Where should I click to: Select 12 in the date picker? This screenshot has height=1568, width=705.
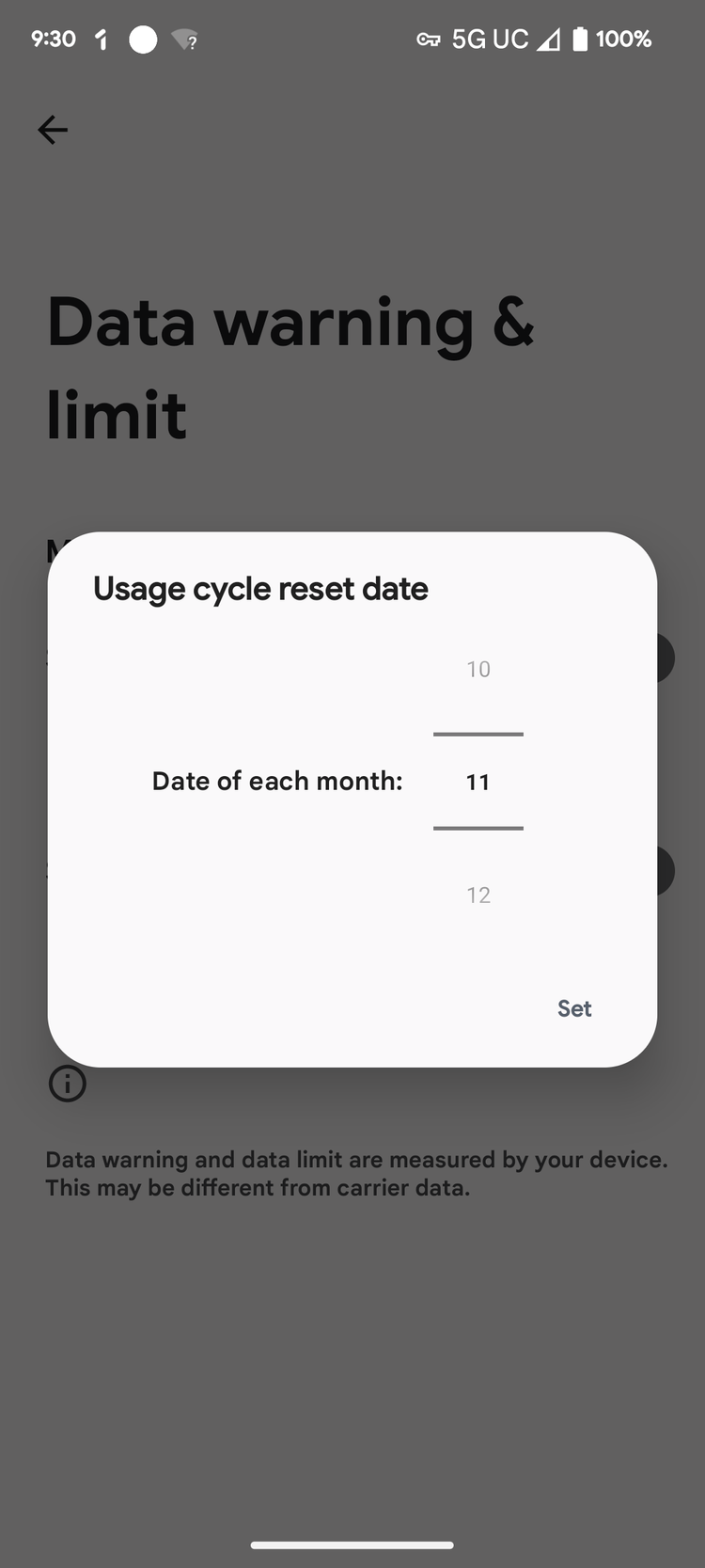[478, 895]
